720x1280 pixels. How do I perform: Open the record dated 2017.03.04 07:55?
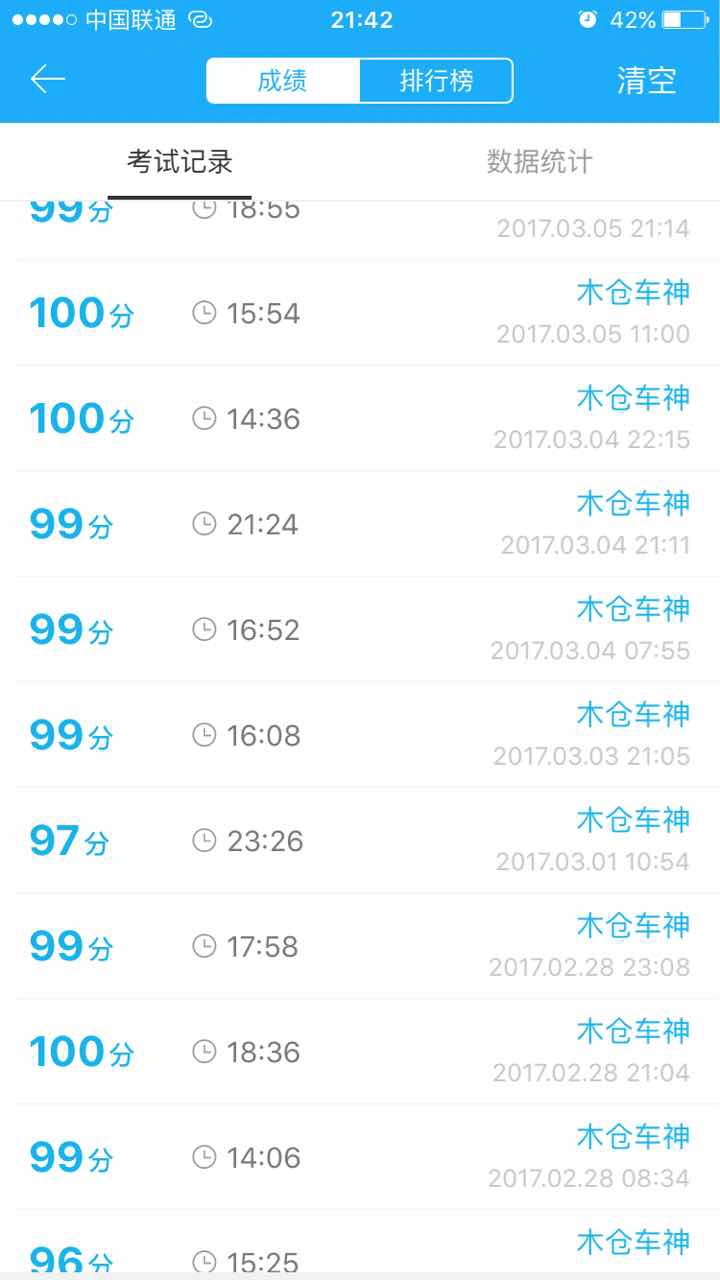pyautogui.click(x=360, y=630)
